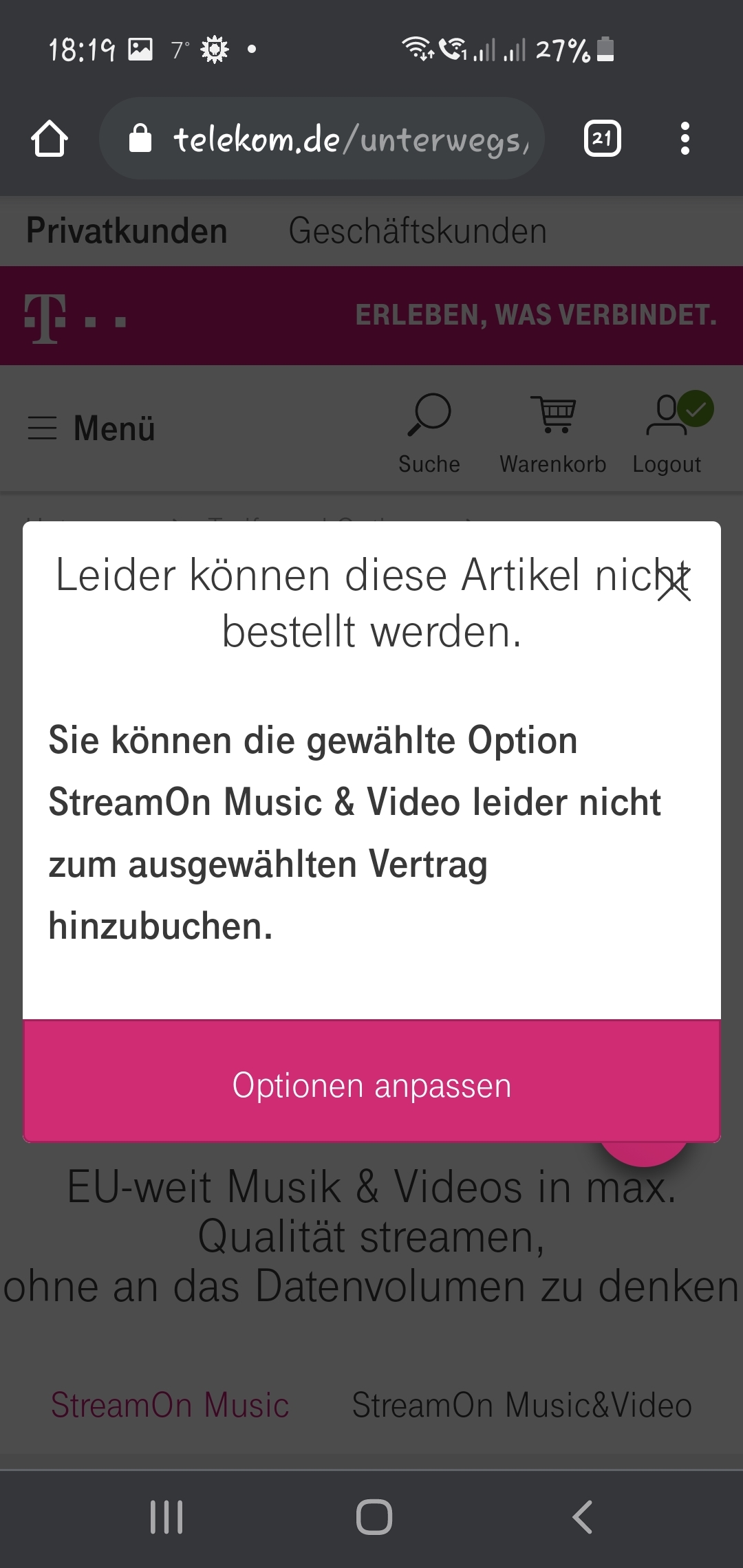Open the browser home page
Viewport: 743px width, 1568px height.
pyautogui.click(x=50, y=138)
